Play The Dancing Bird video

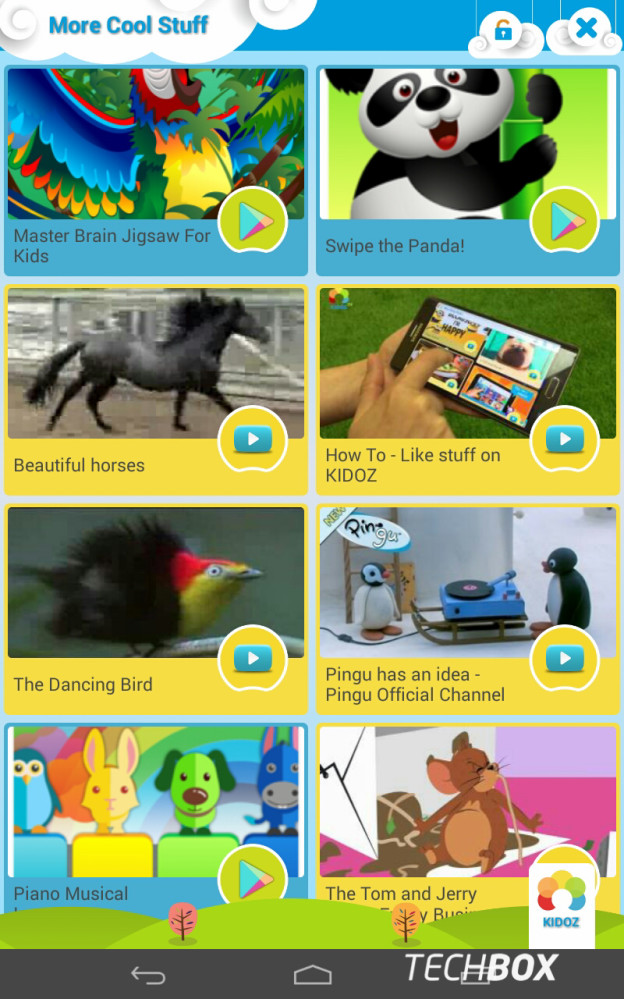(156, 608)
